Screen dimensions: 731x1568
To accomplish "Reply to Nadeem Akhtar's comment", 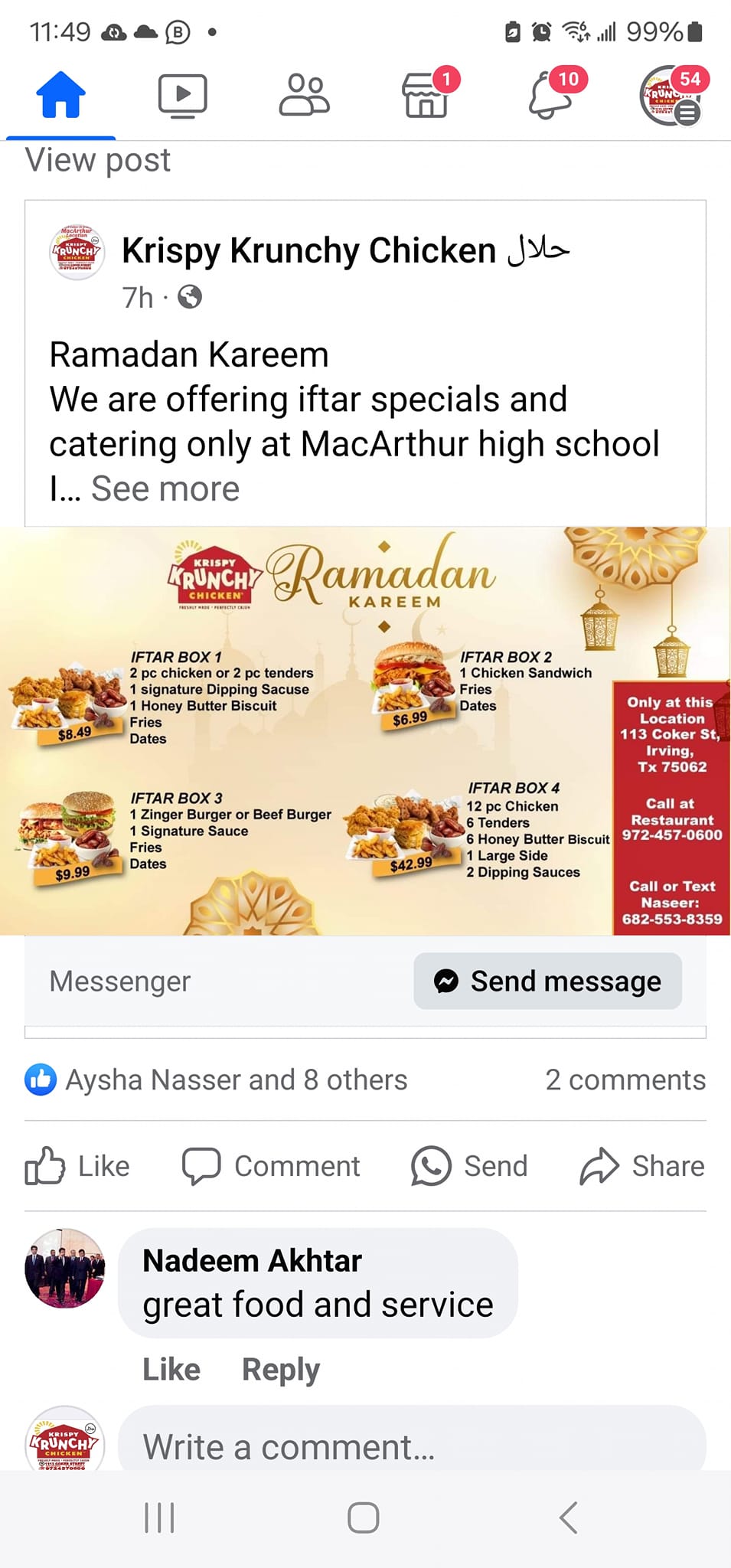I will tap(279, 1369).
